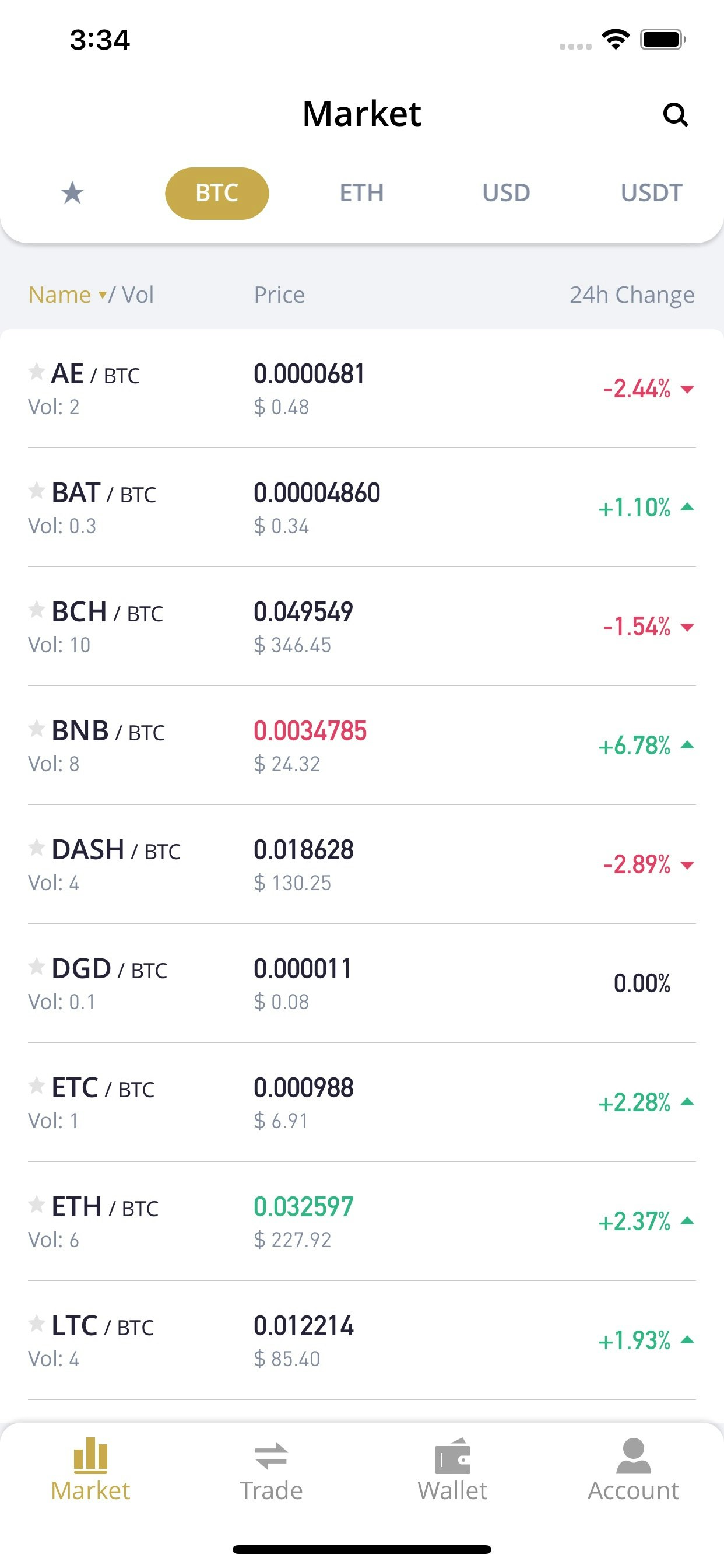724x1568 pixels.
Task: Tap the green up arrow beside BNB's change
Action: 687,746
